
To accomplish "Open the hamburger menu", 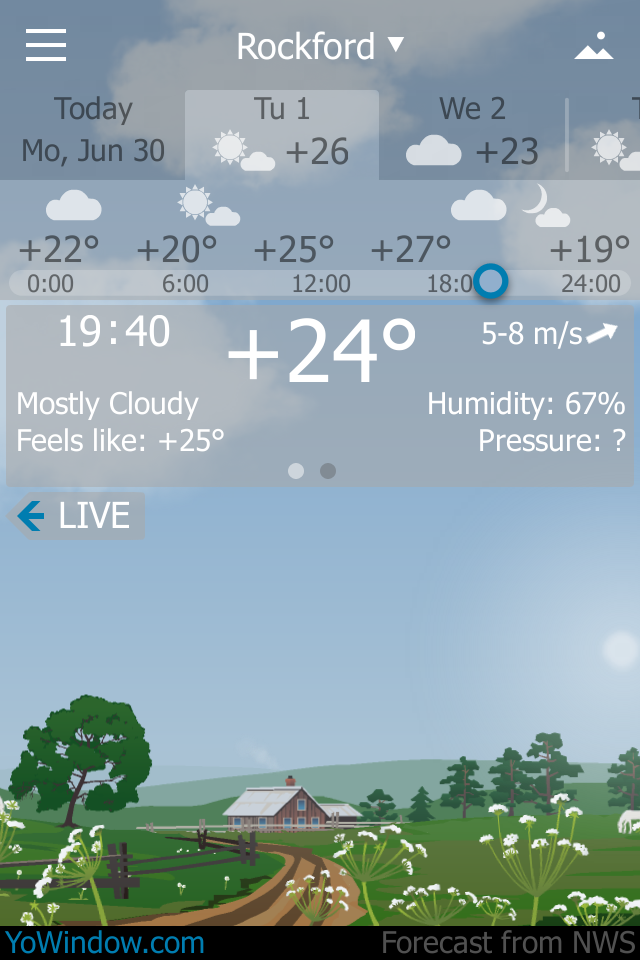I will click(x=46, y=46).
